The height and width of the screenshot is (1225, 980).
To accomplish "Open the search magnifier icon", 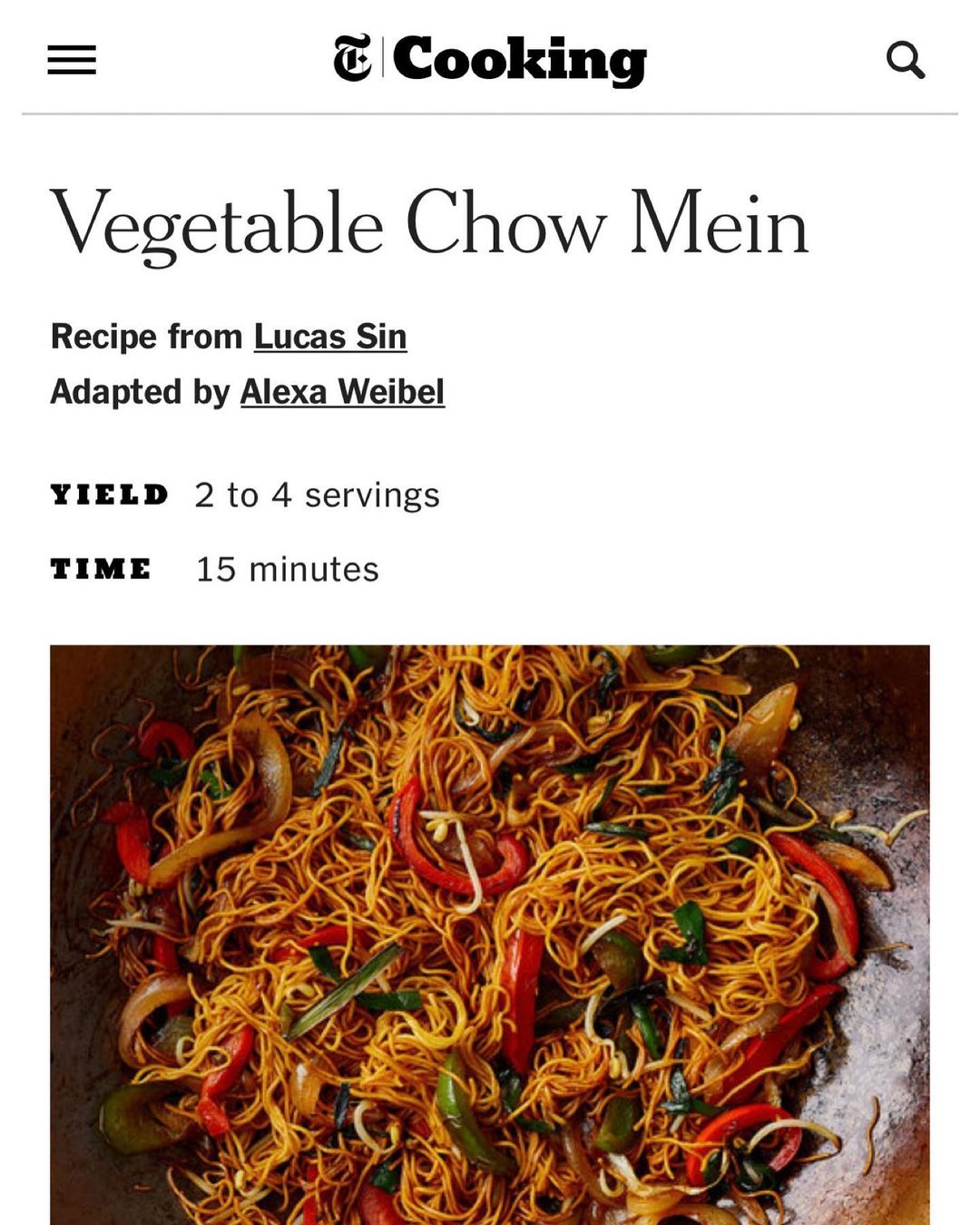I will point(905,61).
